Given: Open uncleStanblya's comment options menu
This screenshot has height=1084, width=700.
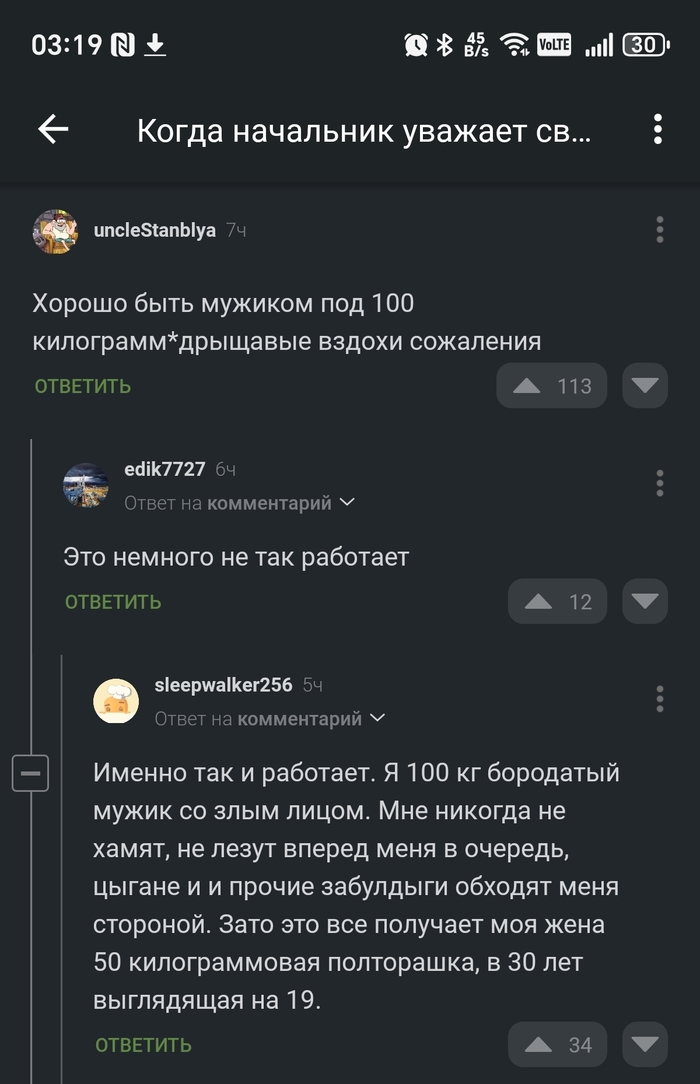Looking at the screenshot, I should point(660,229).
